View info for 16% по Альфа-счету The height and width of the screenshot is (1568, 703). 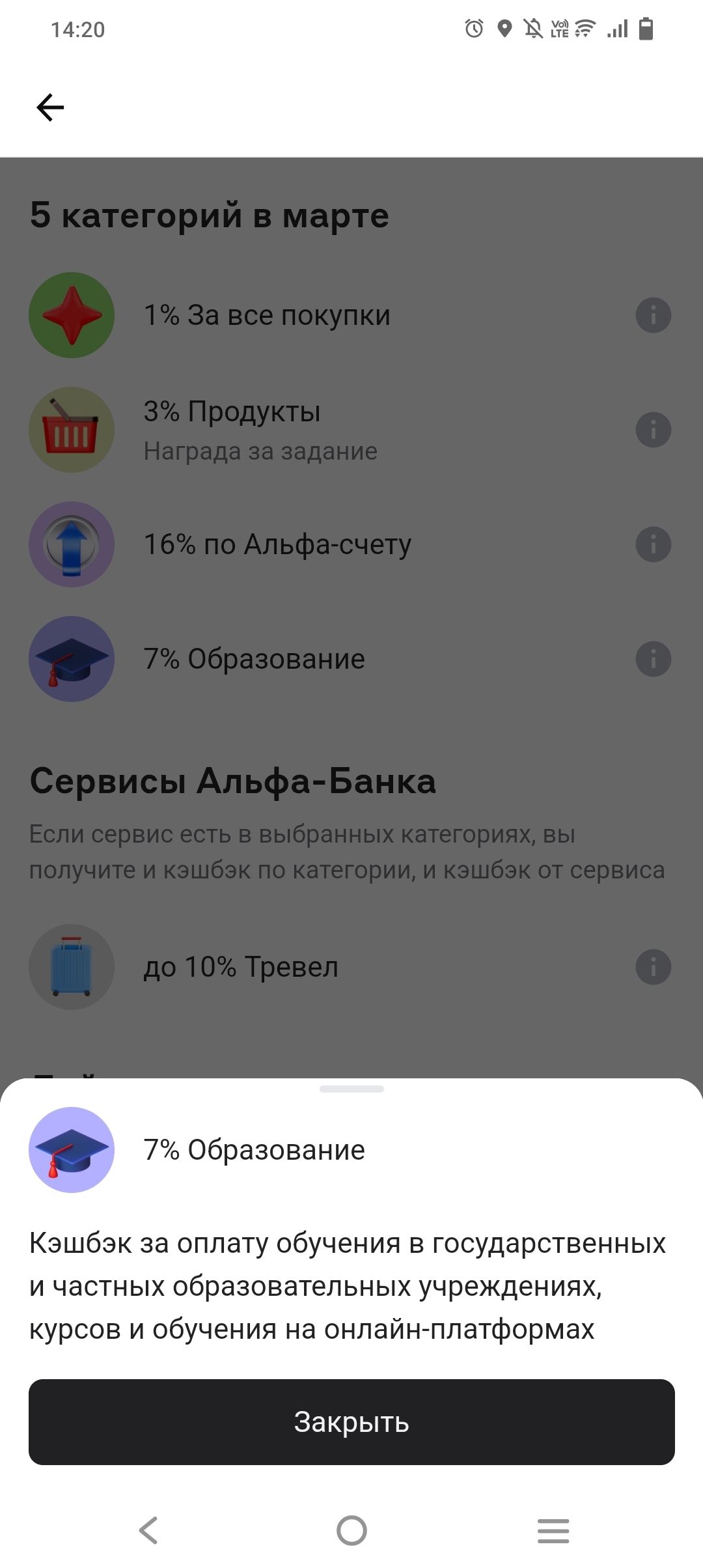[653, 544]
